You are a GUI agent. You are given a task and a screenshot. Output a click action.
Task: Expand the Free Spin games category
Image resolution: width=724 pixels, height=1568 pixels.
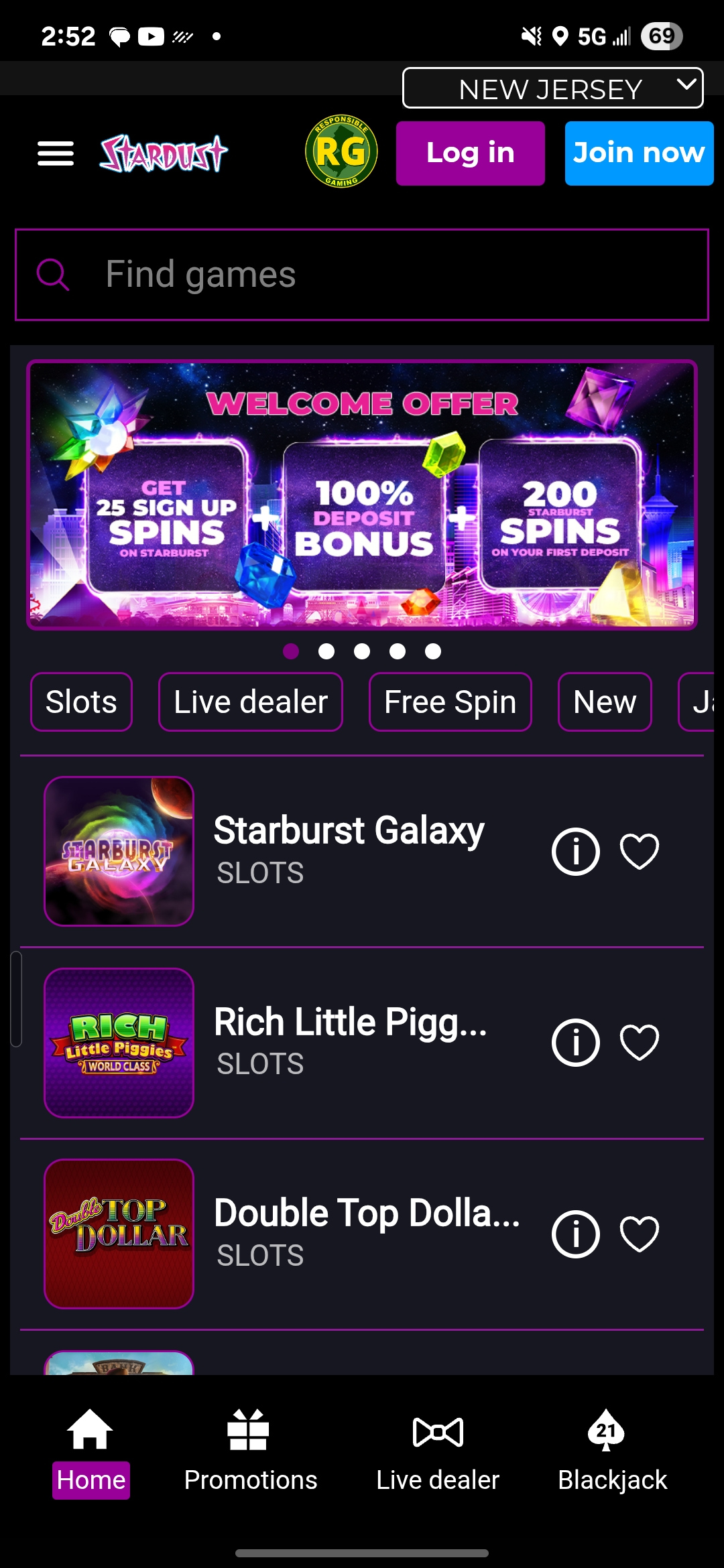pos(449,702)
